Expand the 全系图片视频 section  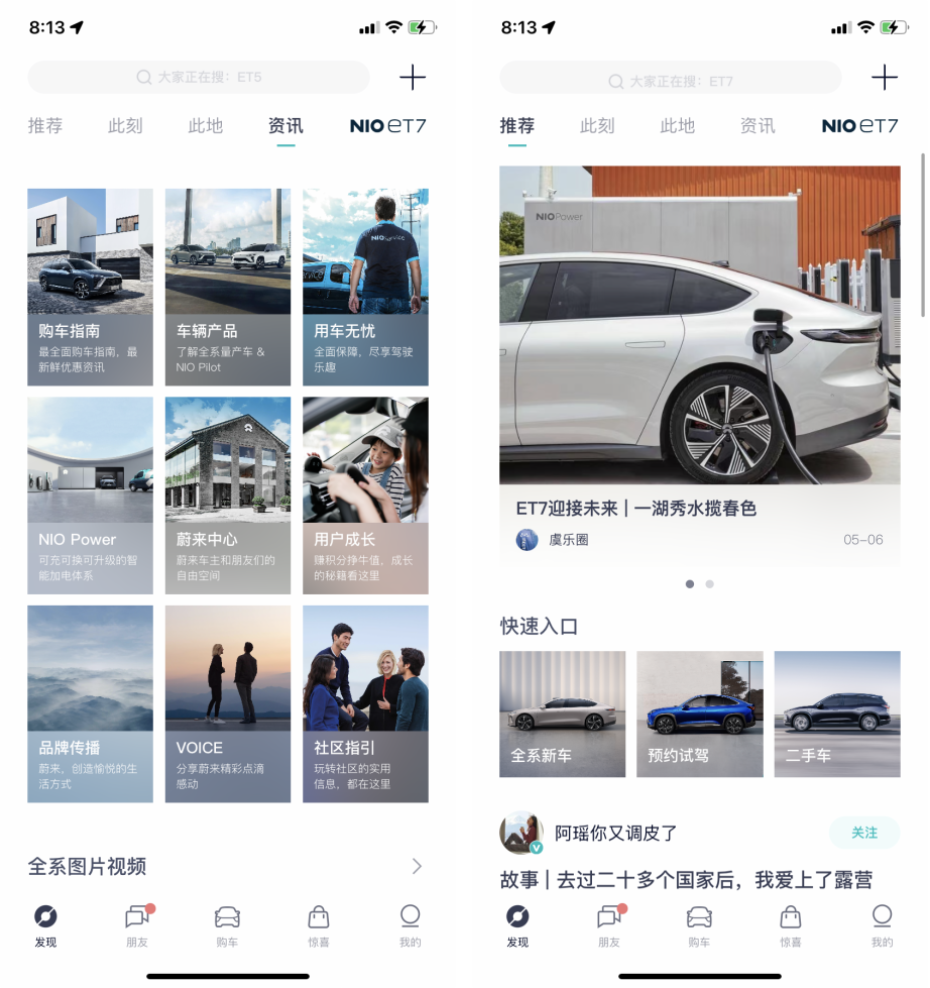pyautogui.click(x=417, y=866)
